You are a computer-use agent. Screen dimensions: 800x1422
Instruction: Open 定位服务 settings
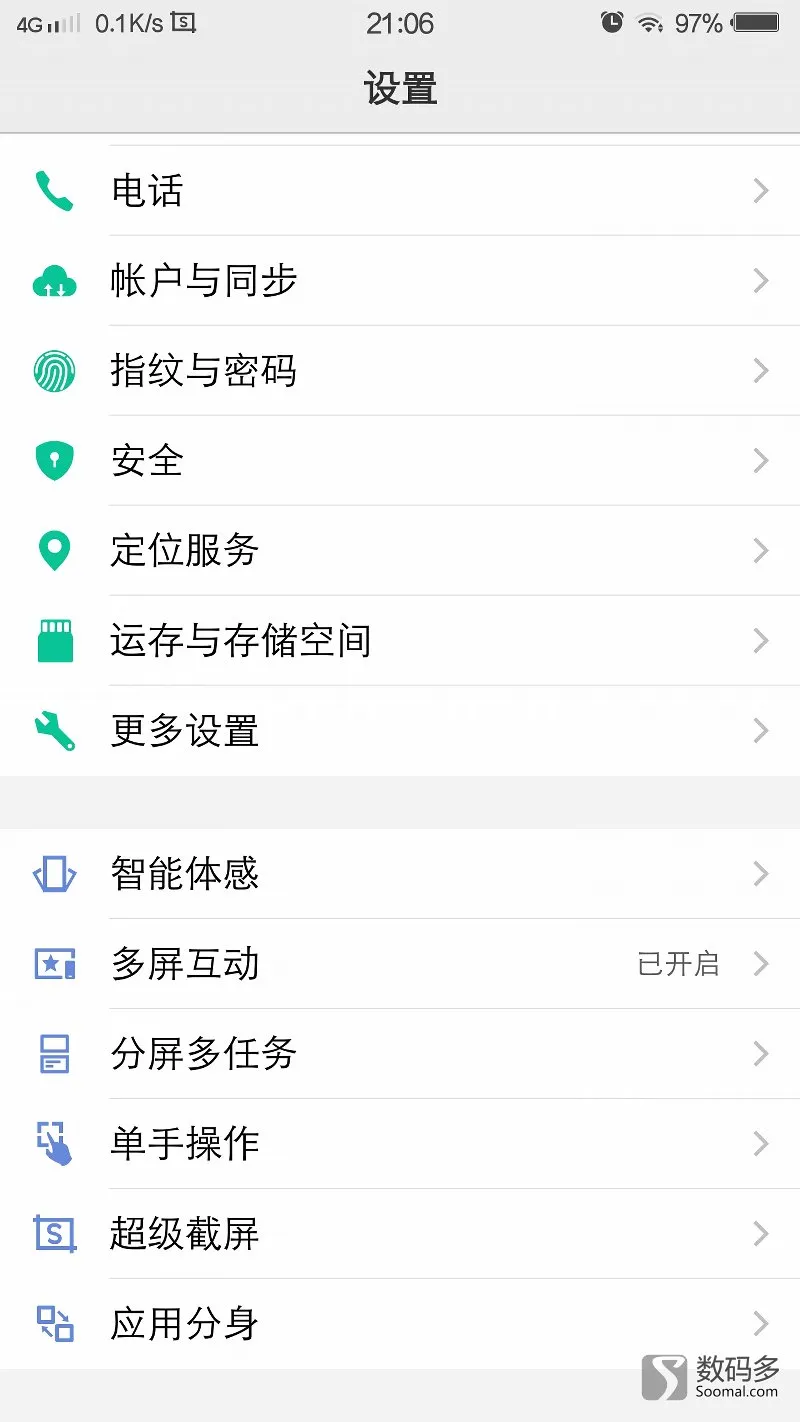point(400,551)
